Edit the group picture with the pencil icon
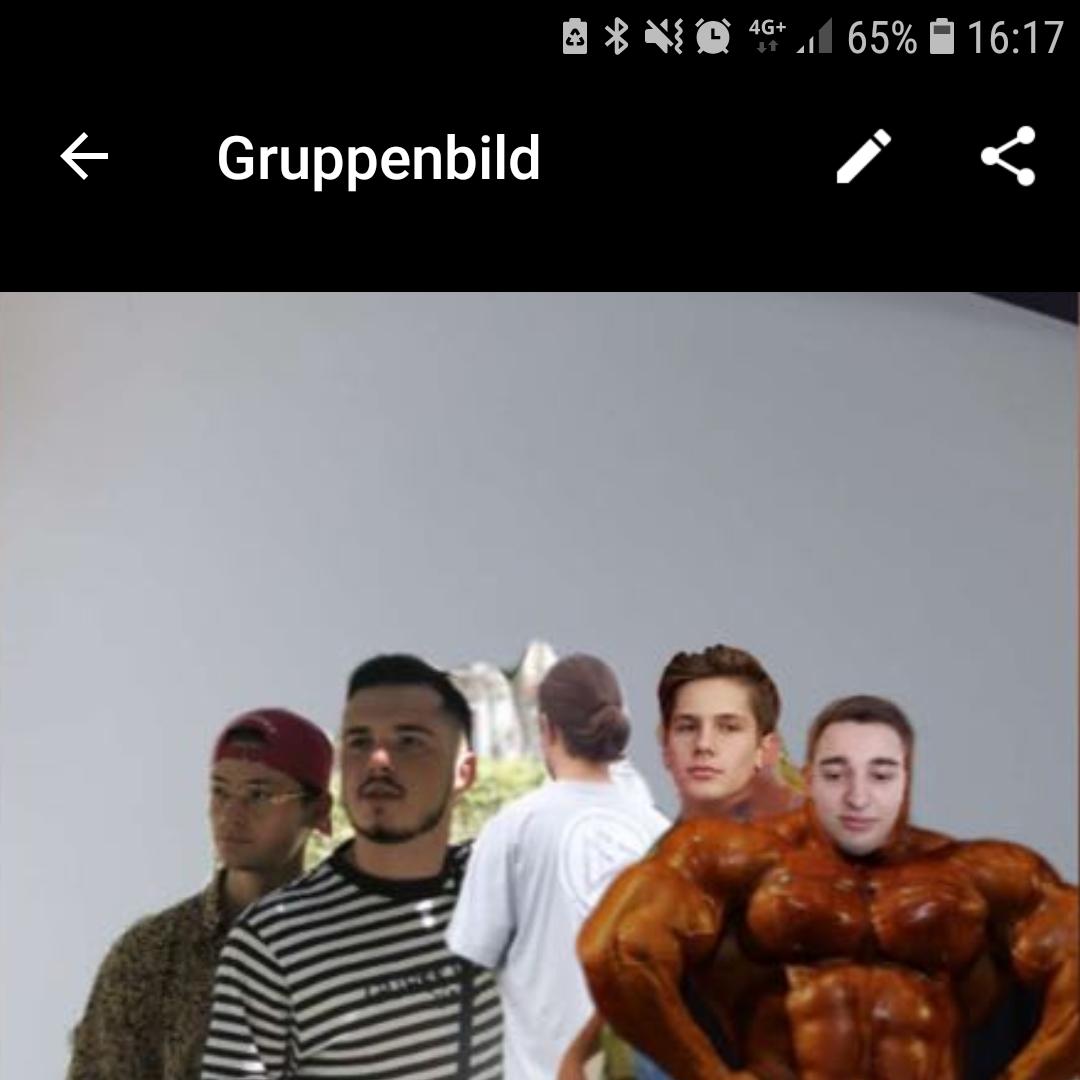Image resolution: width=1080 pixels, height=1080 pixels. click(863, 156)
